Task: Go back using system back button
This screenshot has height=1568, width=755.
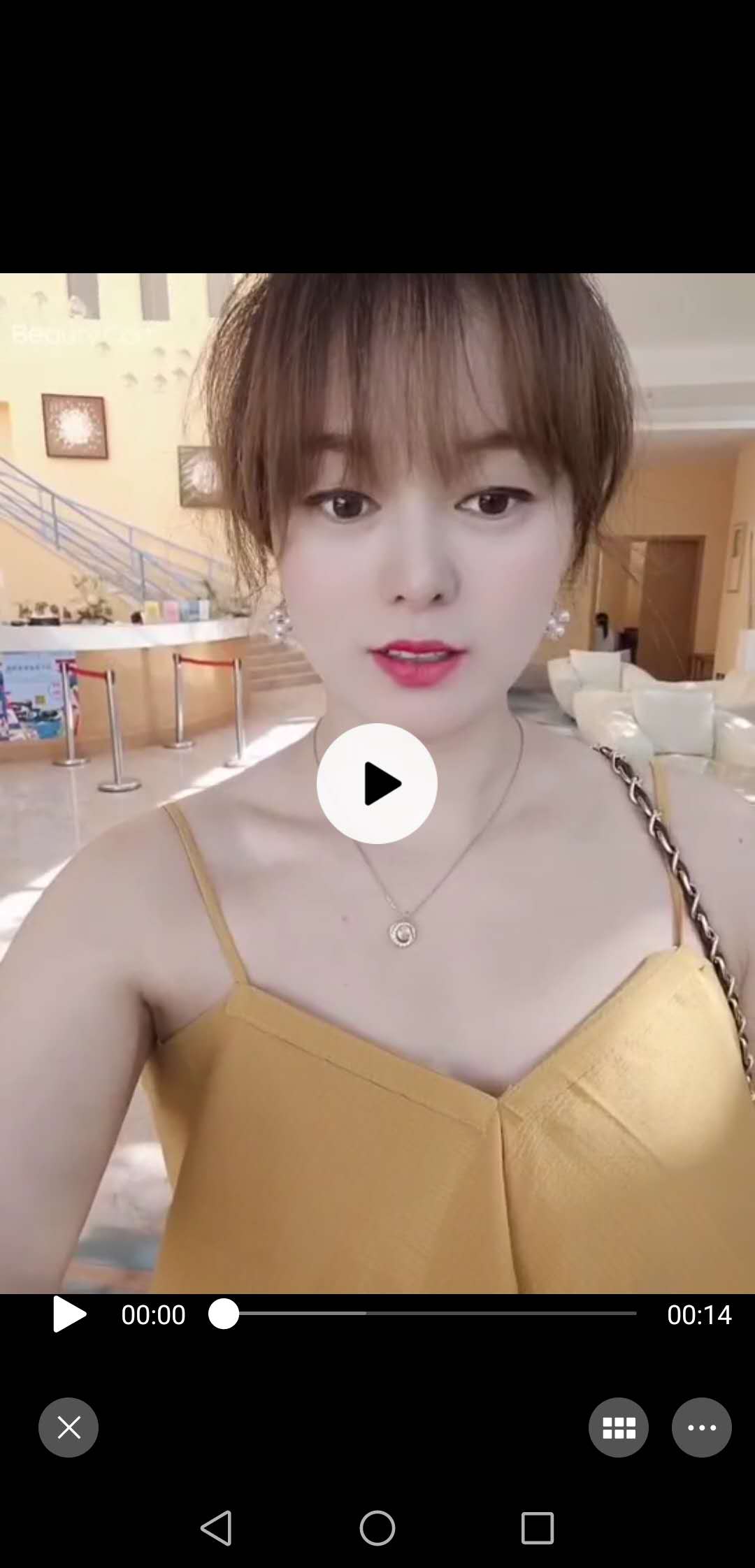Action: [x=216, y=1528]
